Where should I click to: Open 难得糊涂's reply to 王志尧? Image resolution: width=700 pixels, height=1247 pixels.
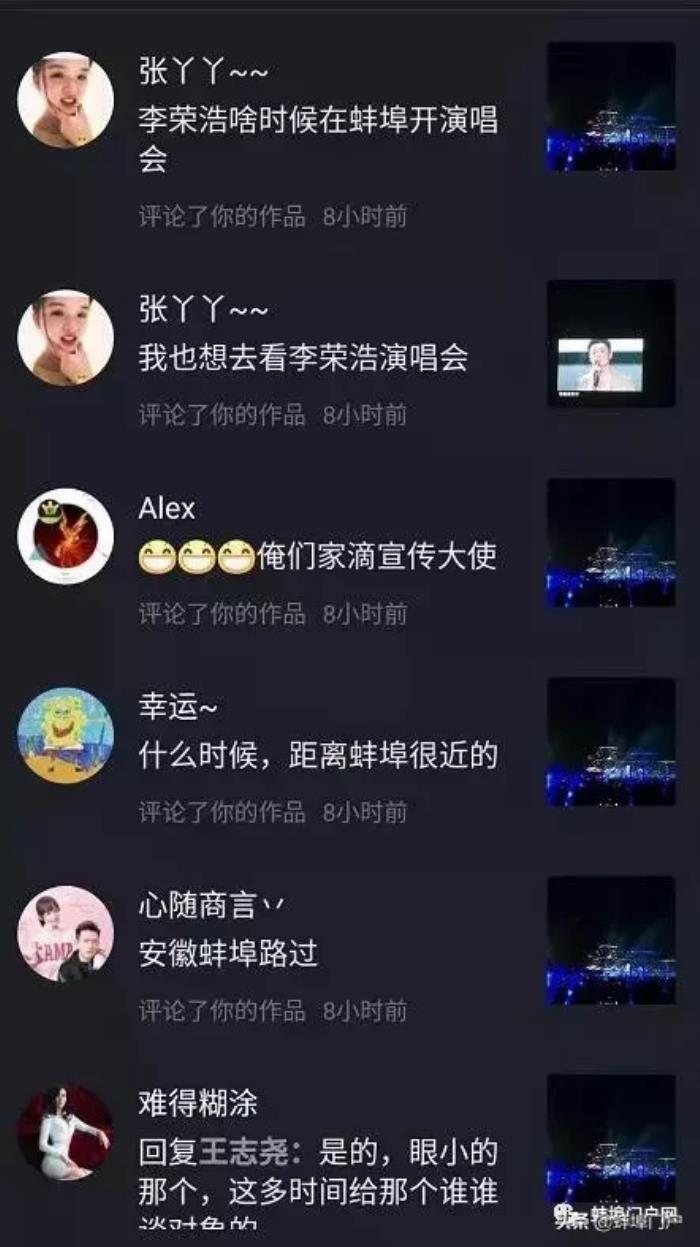tap(318, 1172)
